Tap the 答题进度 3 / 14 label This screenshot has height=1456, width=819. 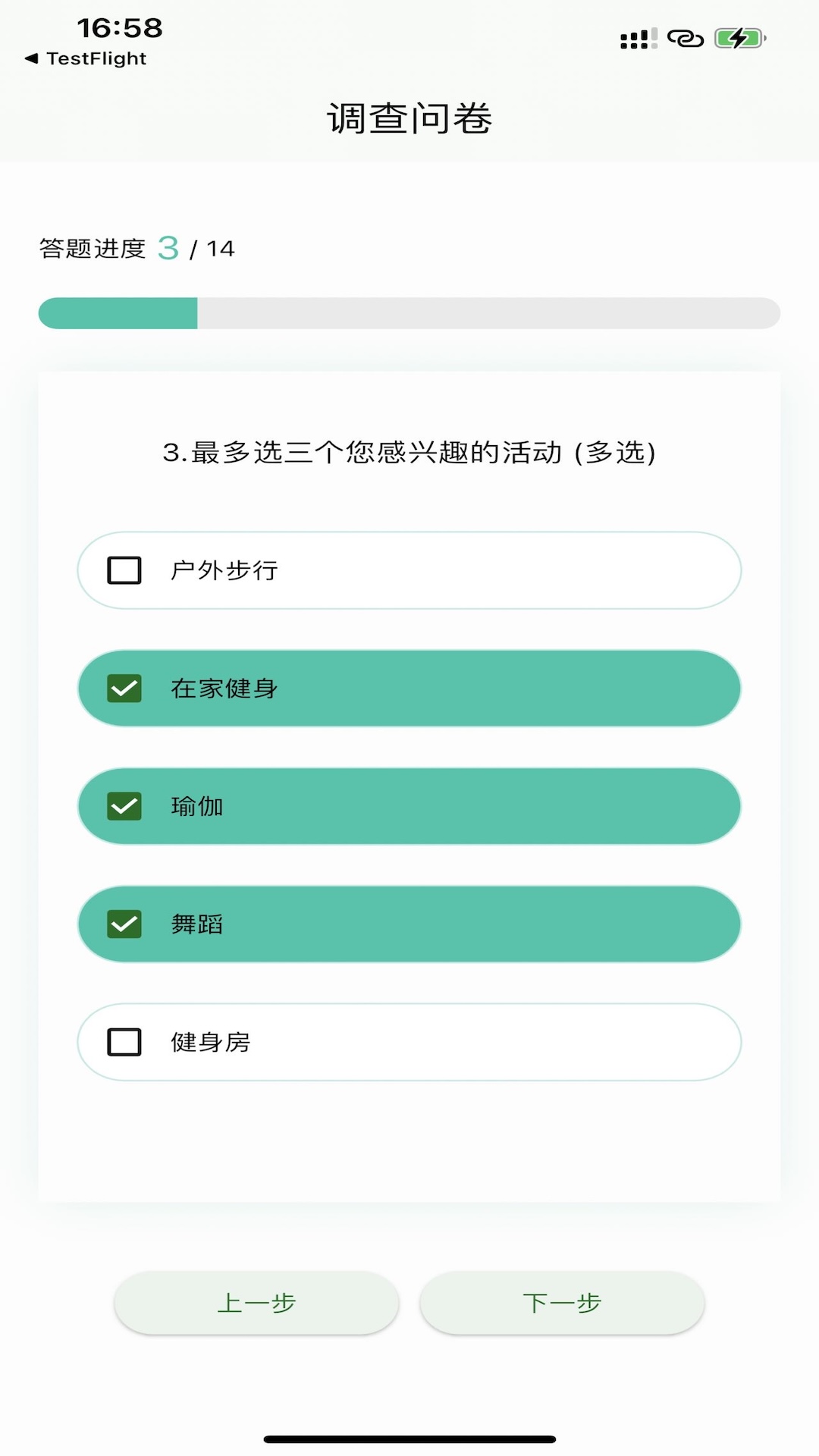click(136, 248)
